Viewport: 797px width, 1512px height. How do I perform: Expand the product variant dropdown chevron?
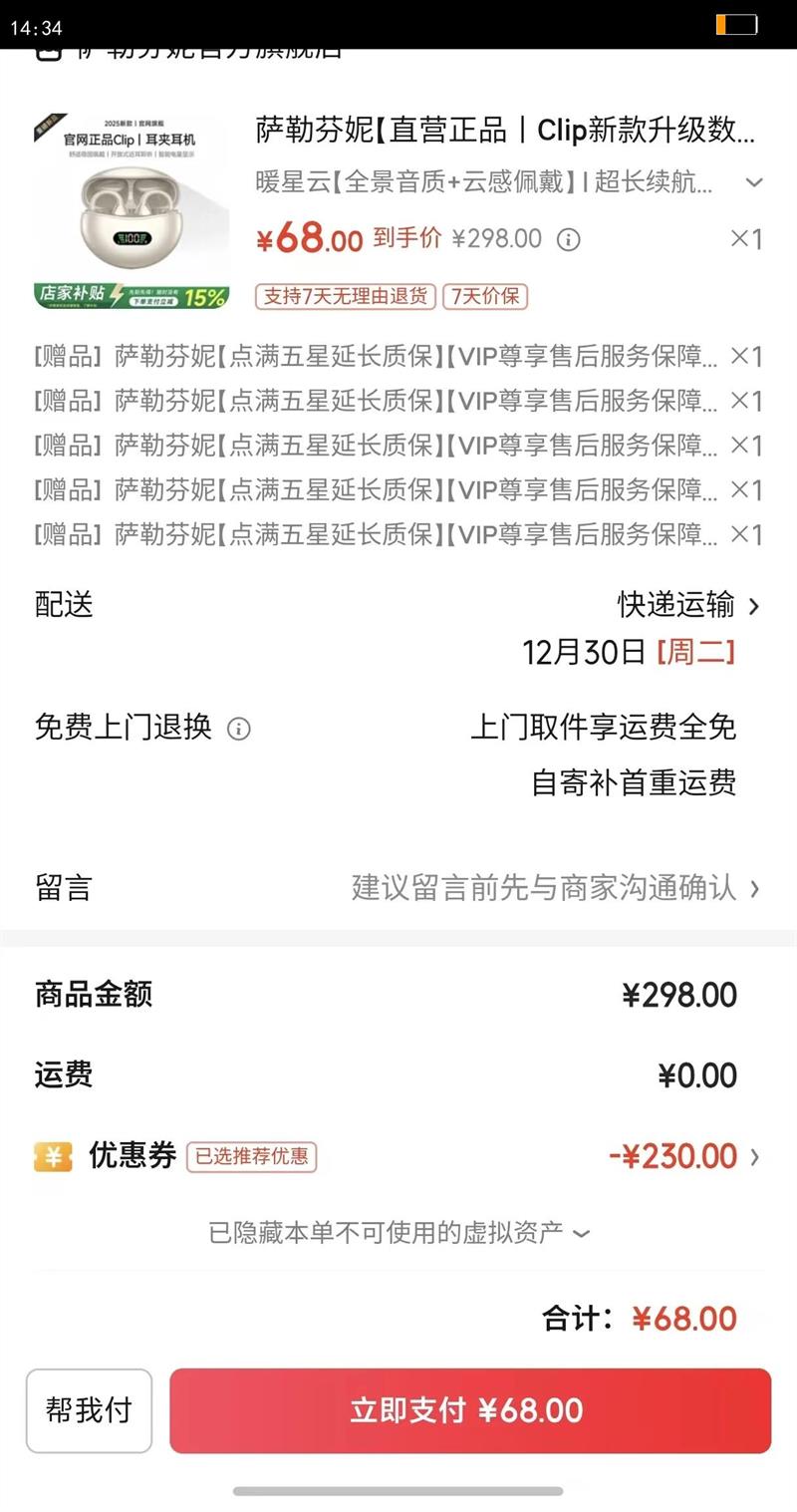(754, 182)
